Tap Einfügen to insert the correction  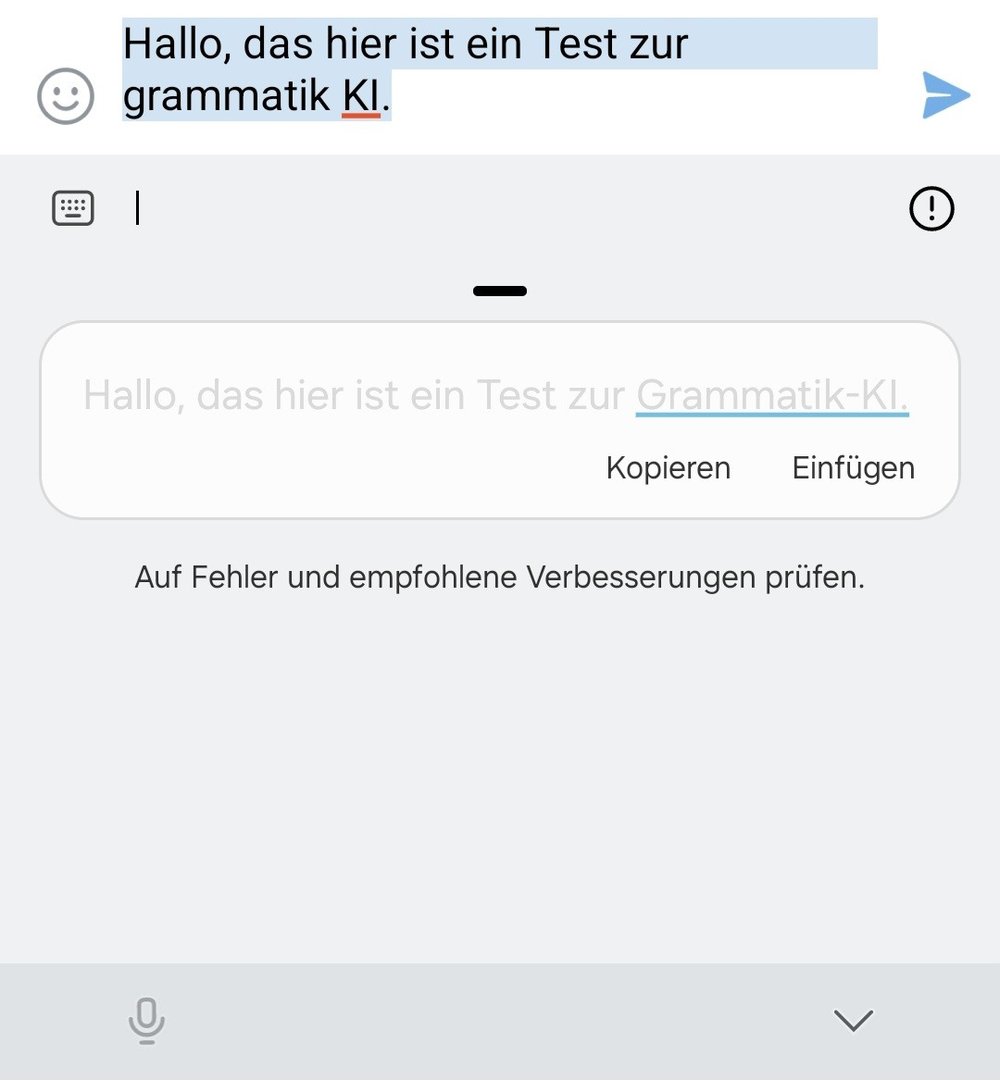point(853,468)
